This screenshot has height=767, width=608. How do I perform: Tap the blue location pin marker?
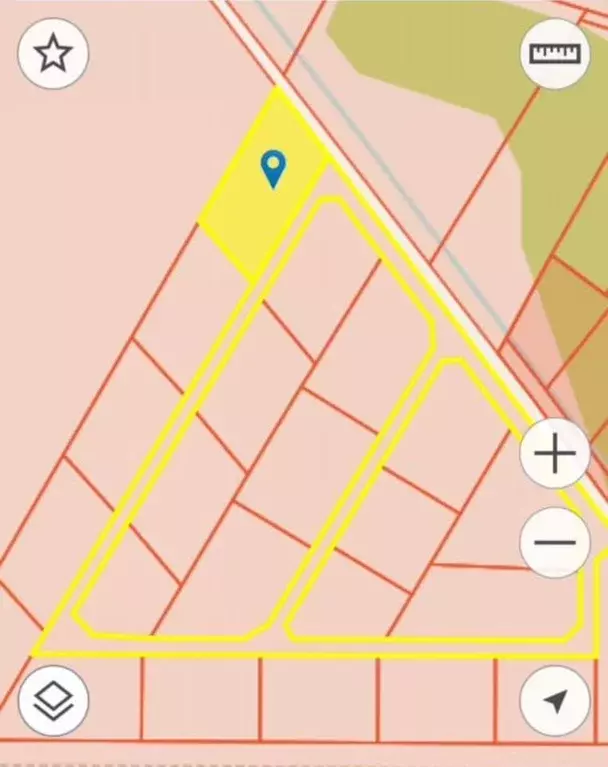[272, 168]
